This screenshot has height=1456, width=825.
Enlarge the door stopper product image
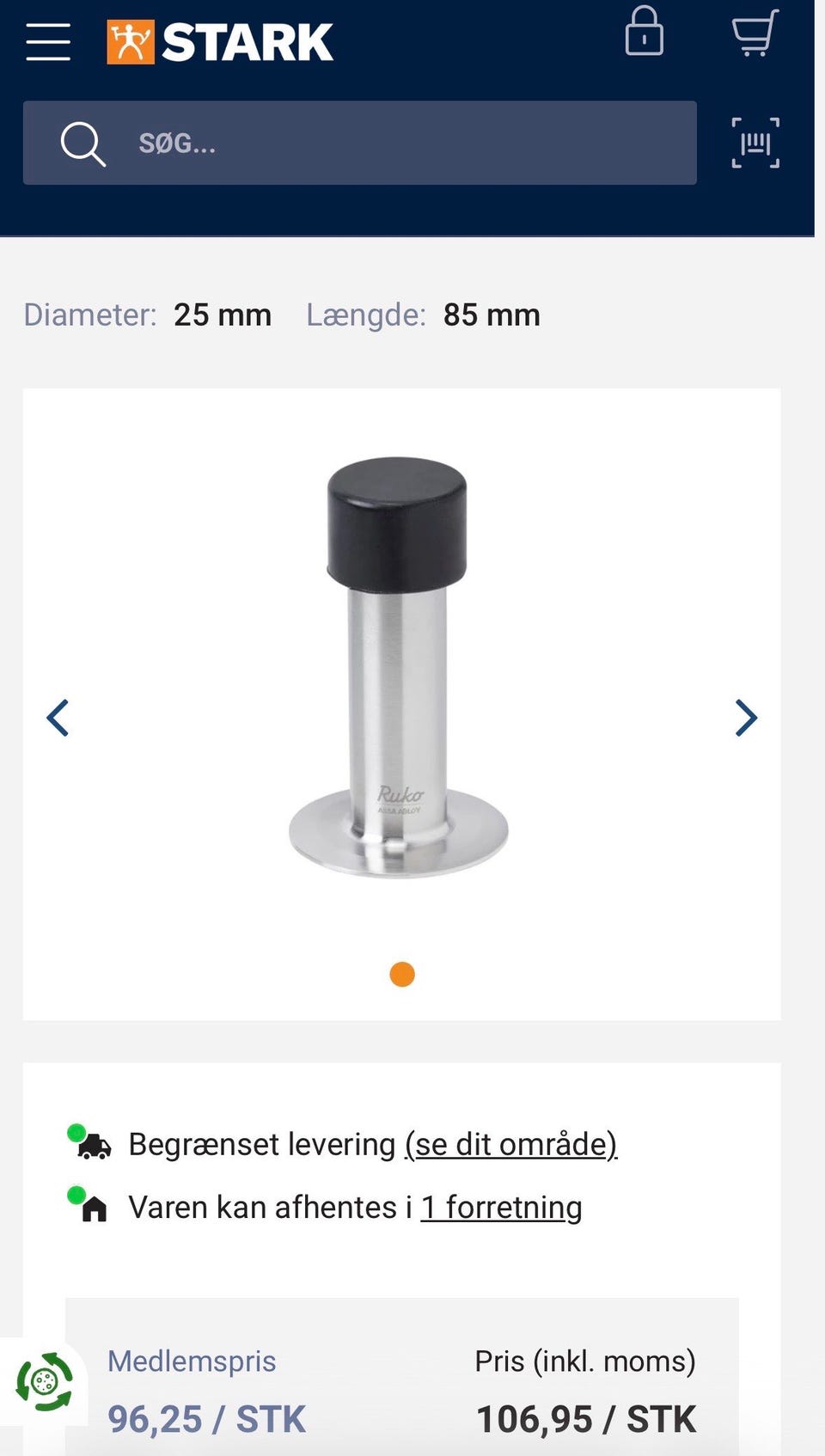tap(398, 668)
